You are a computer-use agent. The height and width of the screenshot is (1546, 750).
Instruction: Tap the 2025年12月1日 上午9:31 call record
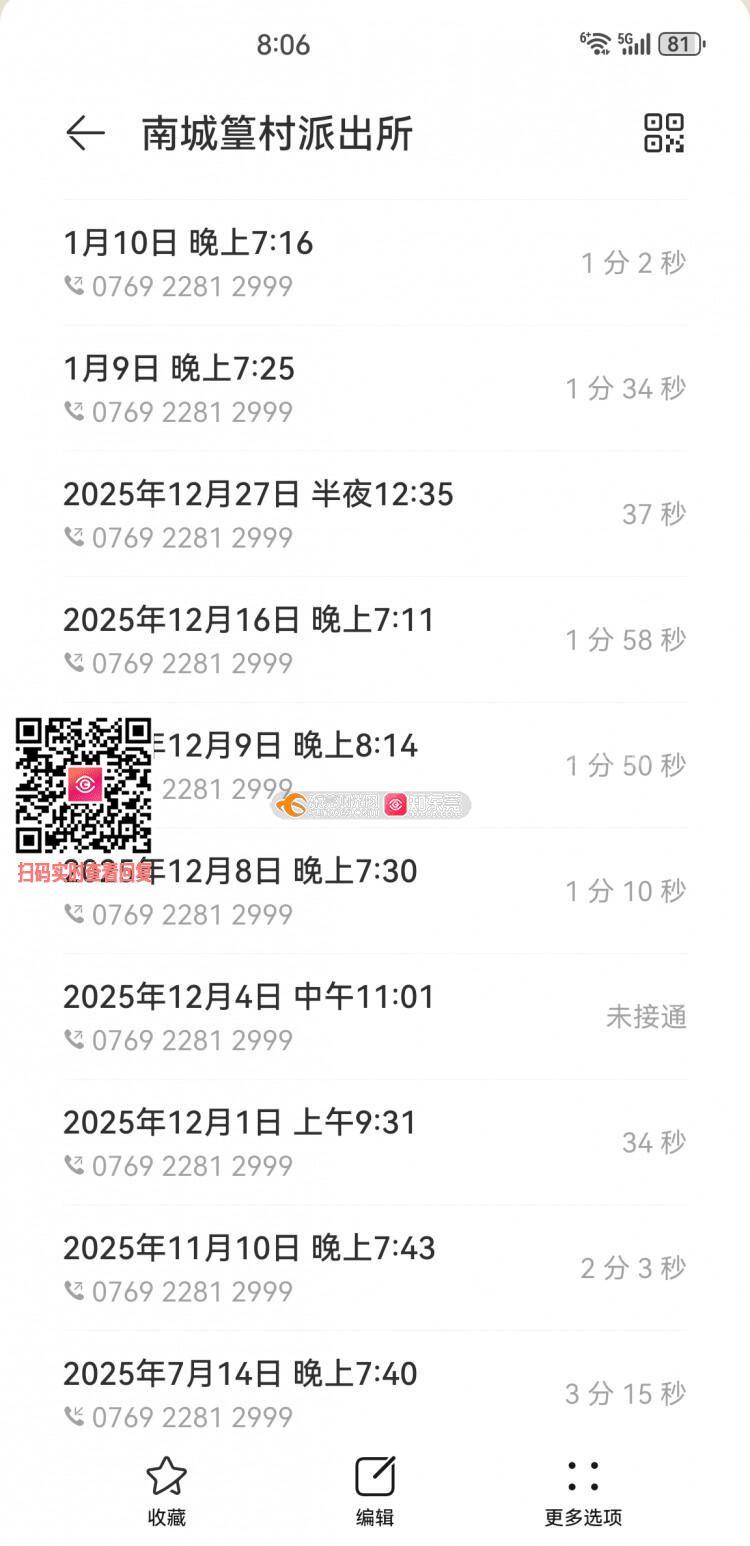375,1142
